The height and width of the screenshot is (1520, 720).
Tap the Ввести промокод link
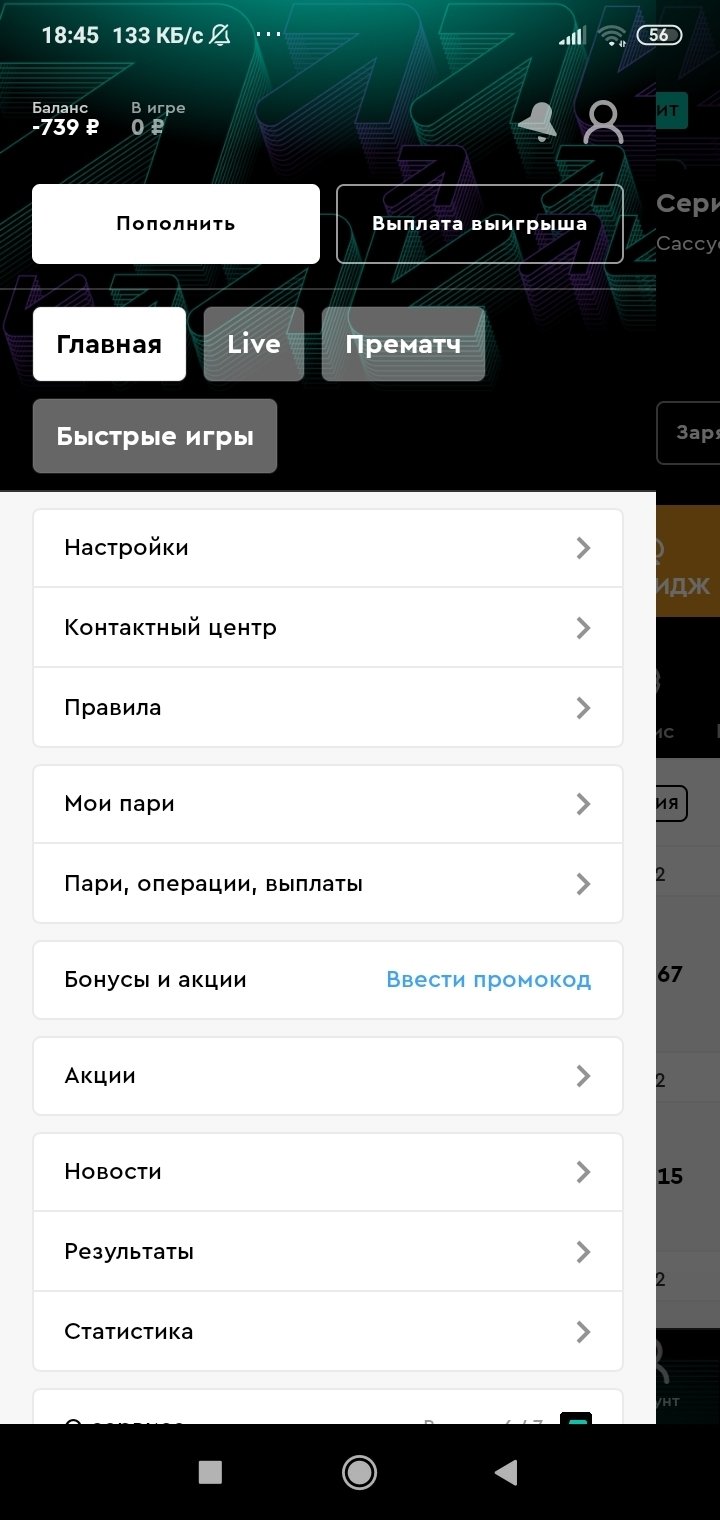pos(489,980)
